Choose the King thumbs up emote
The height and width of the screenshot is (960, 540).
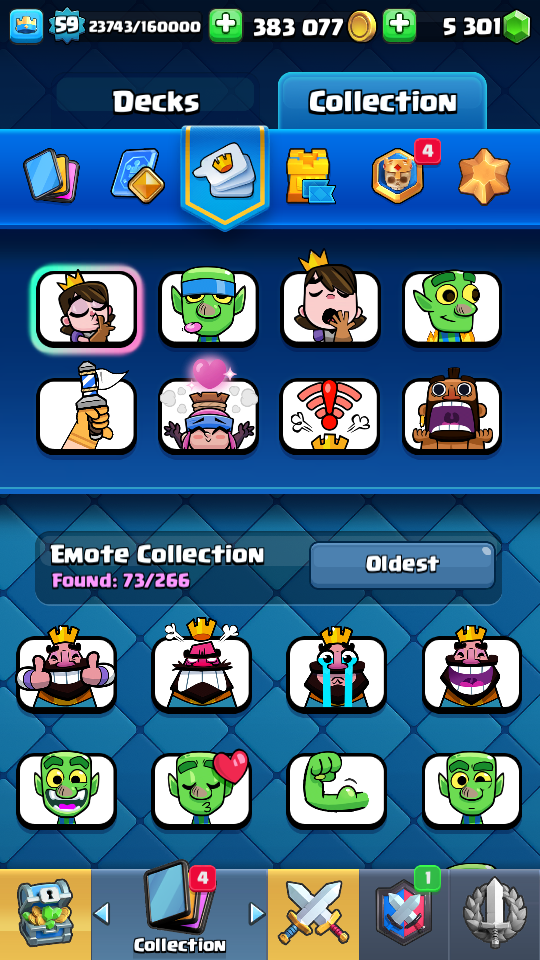(66, 669)
